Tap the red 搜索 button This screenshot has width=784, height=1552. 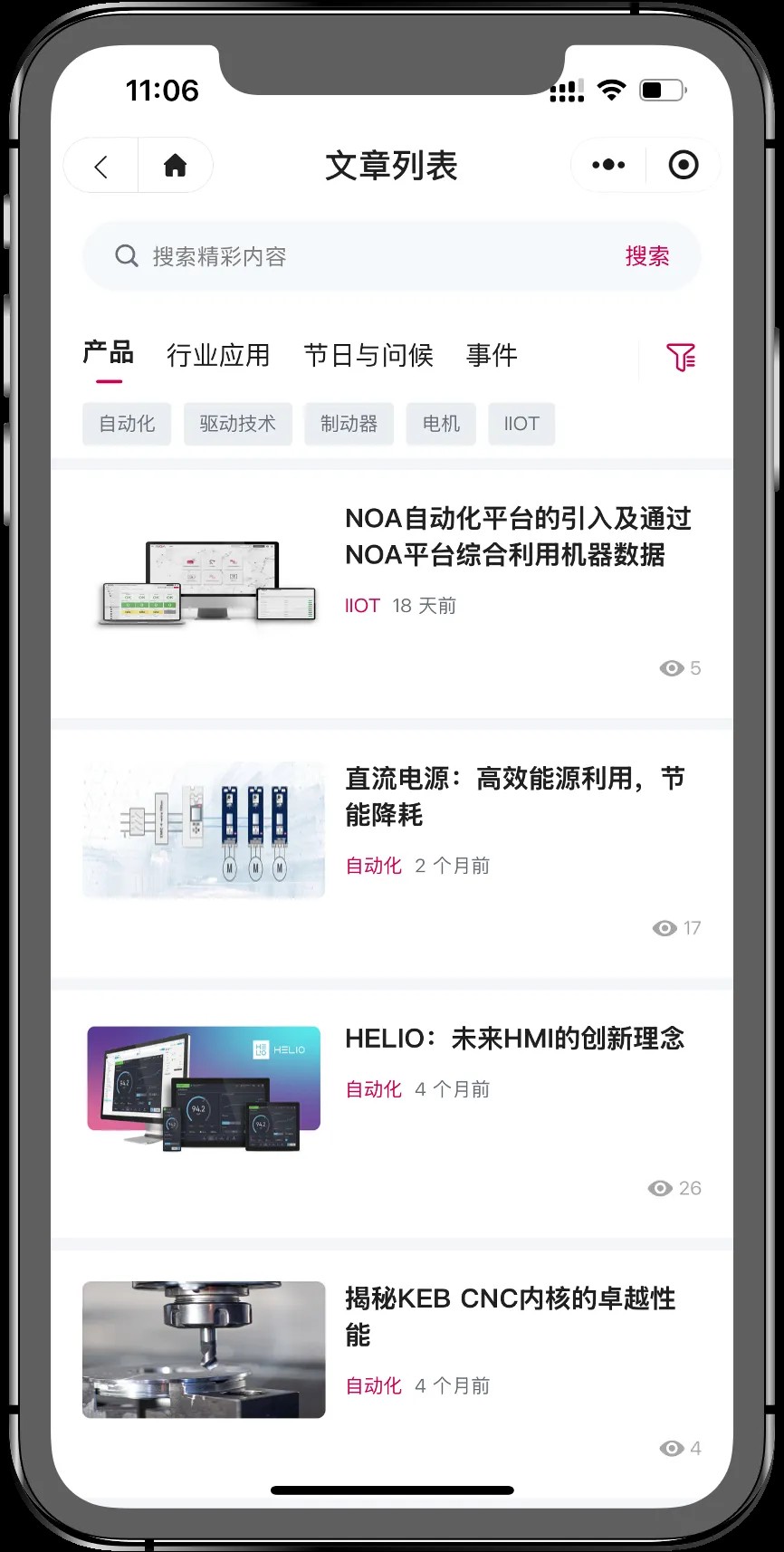click(646, 256)
